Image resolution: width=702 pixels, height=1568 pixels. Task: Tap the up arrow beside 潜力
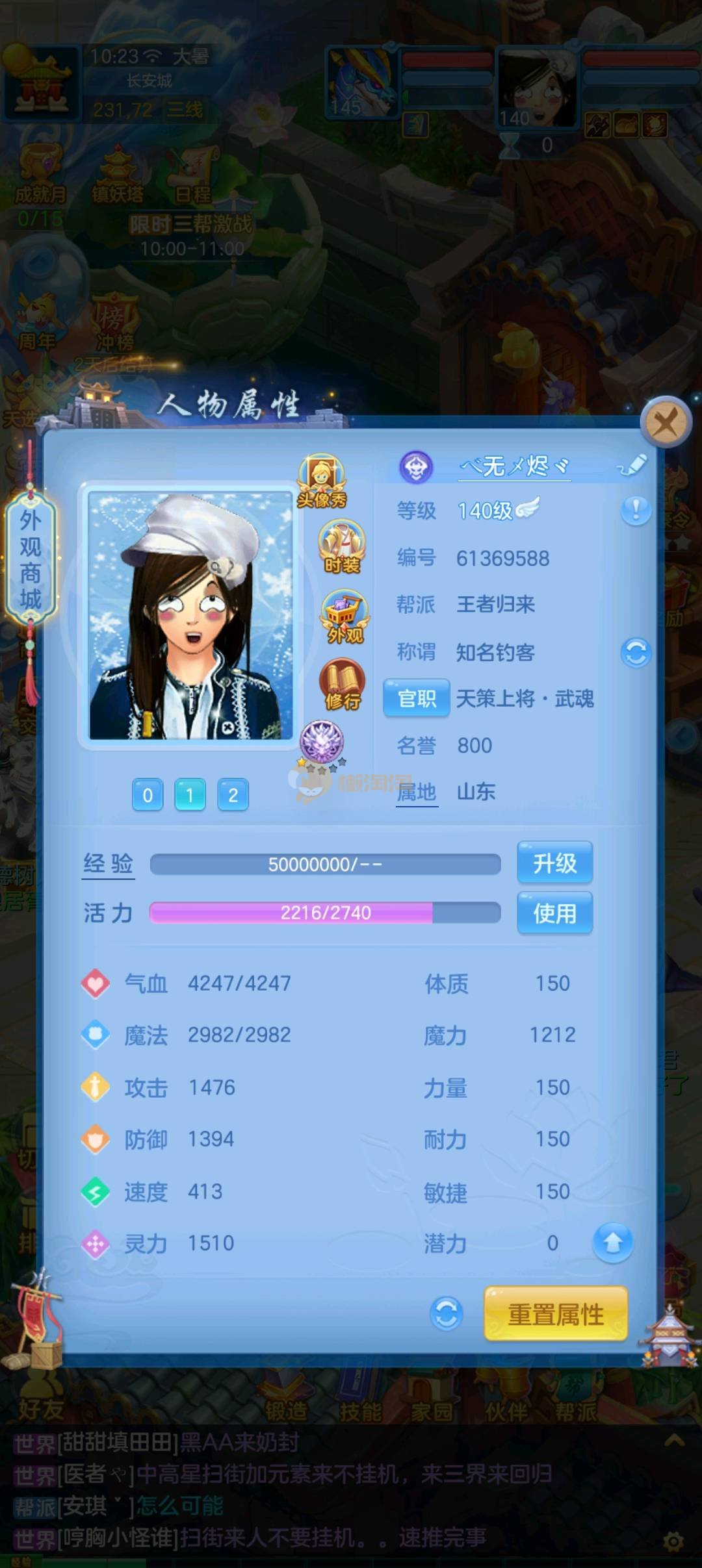pyautogui.click(x=612, y=1243)
